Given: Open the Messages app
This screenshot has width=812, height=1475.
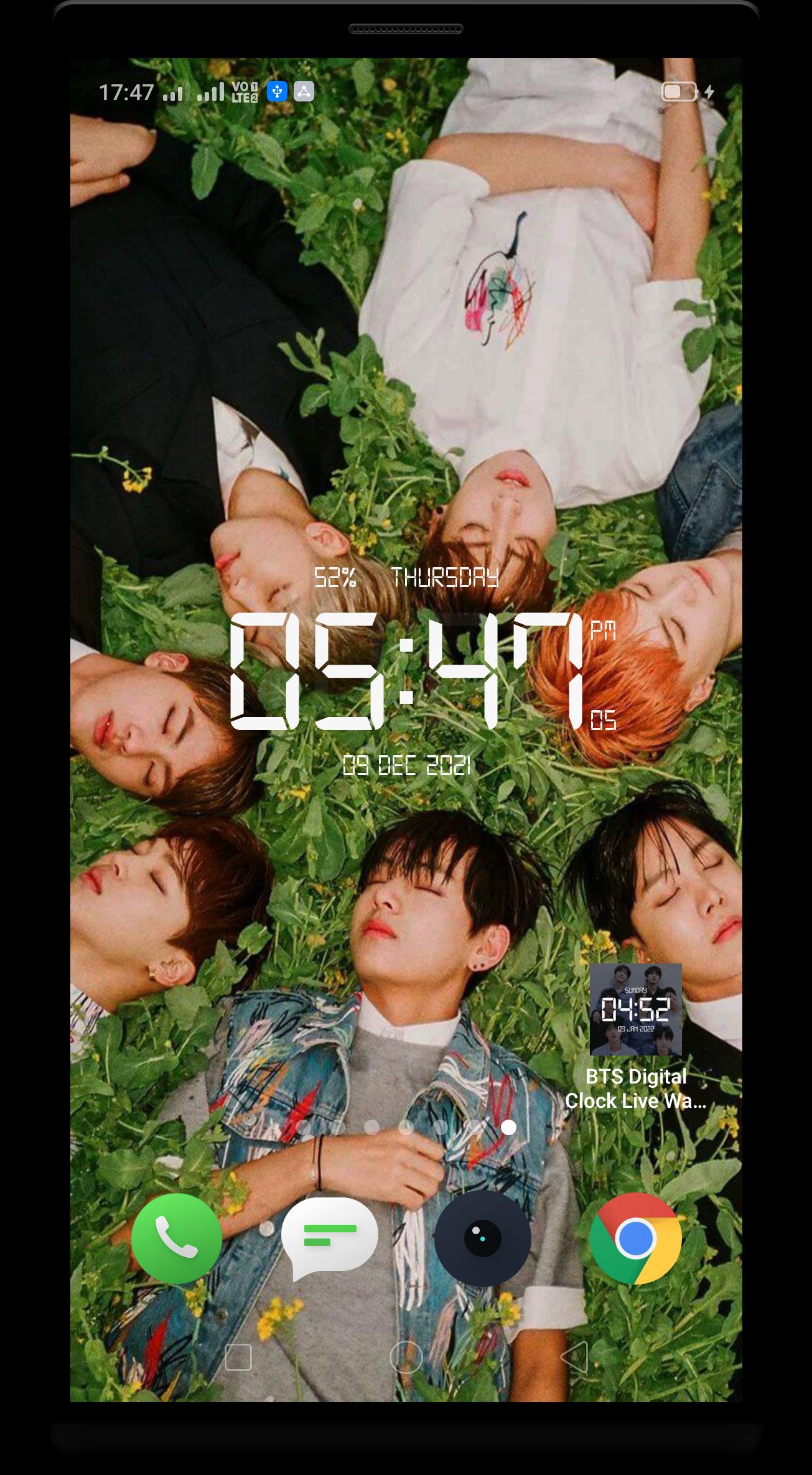Looking at the screenshot, I should (330, 1238).
